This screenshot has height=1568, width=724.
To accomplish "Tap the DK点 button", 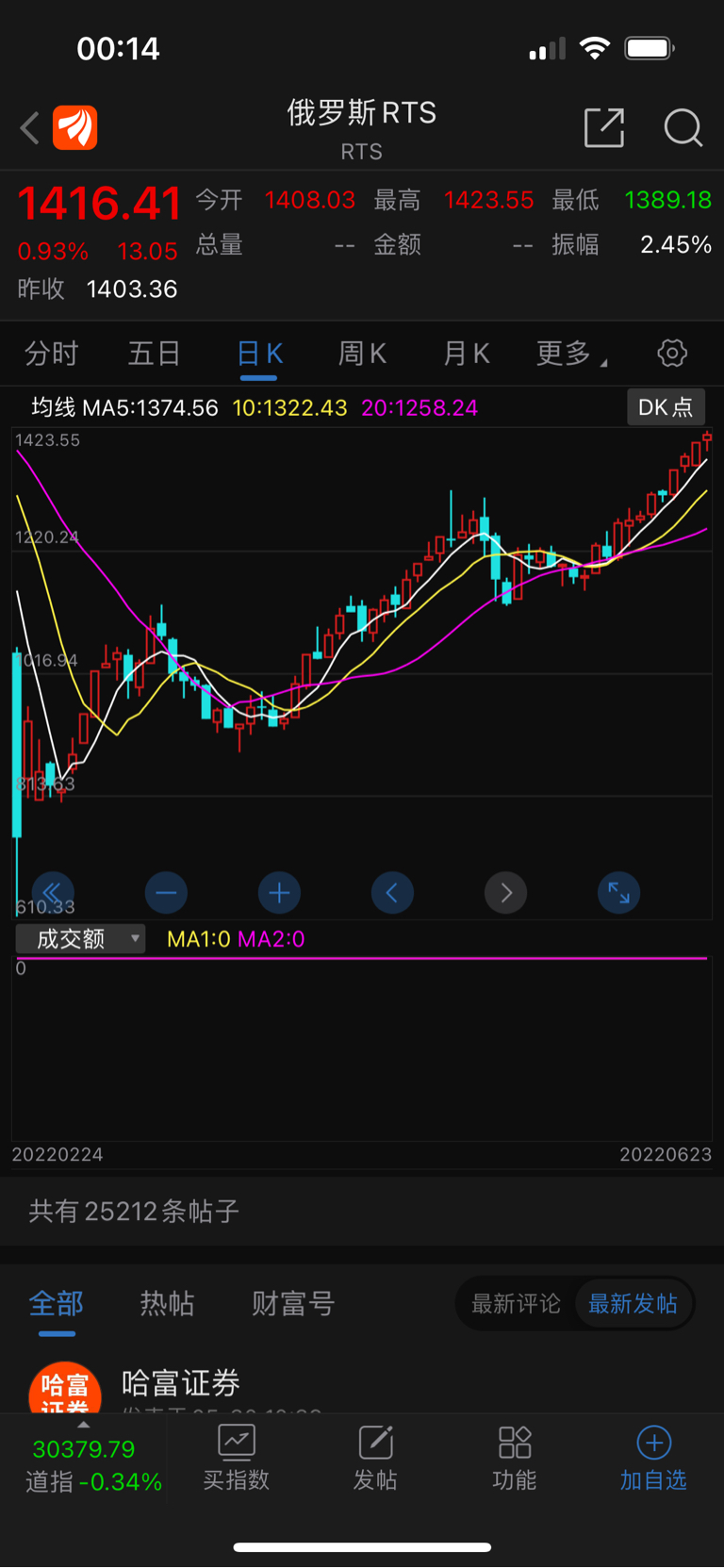I will [x=666, y=407].
